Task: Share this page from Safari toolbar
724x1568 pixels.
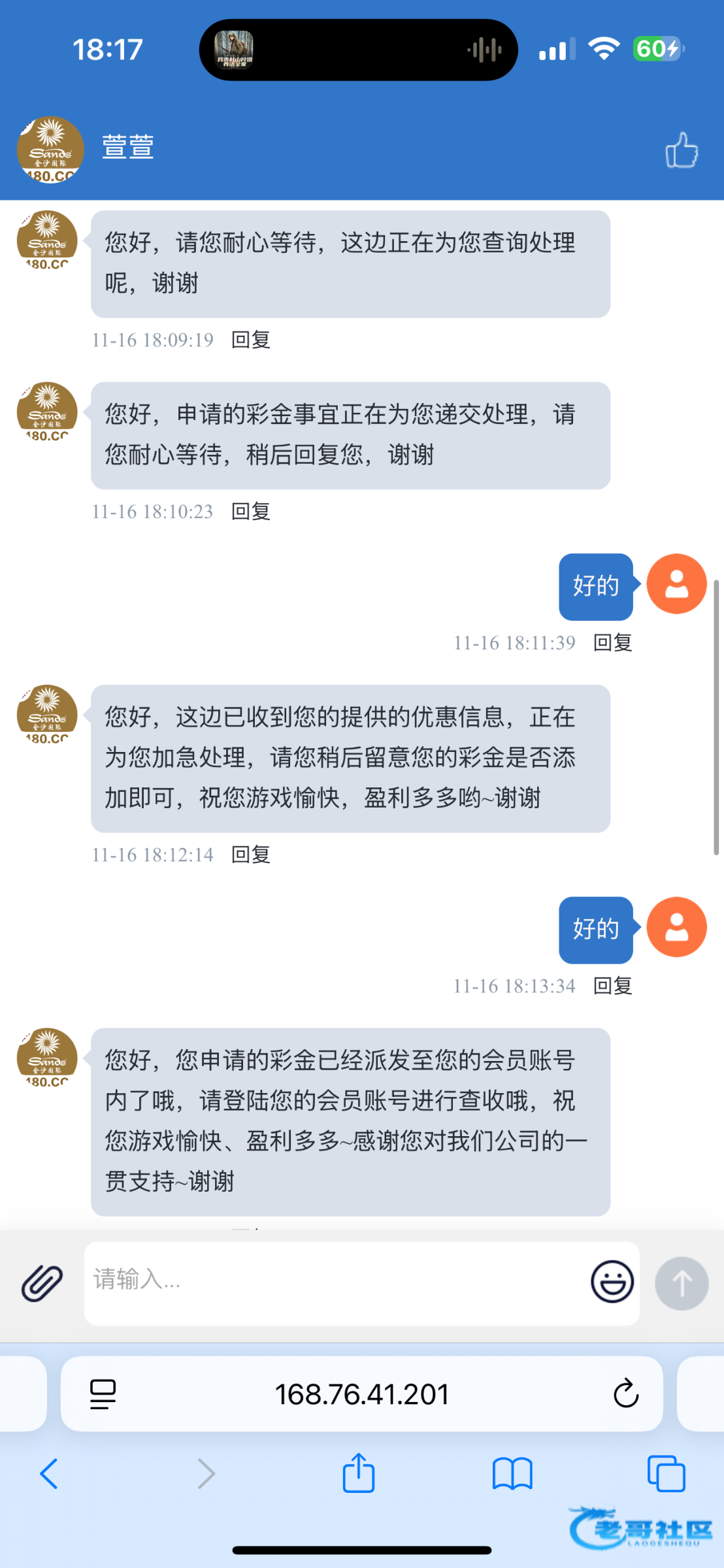Action: click(359, 1473)
